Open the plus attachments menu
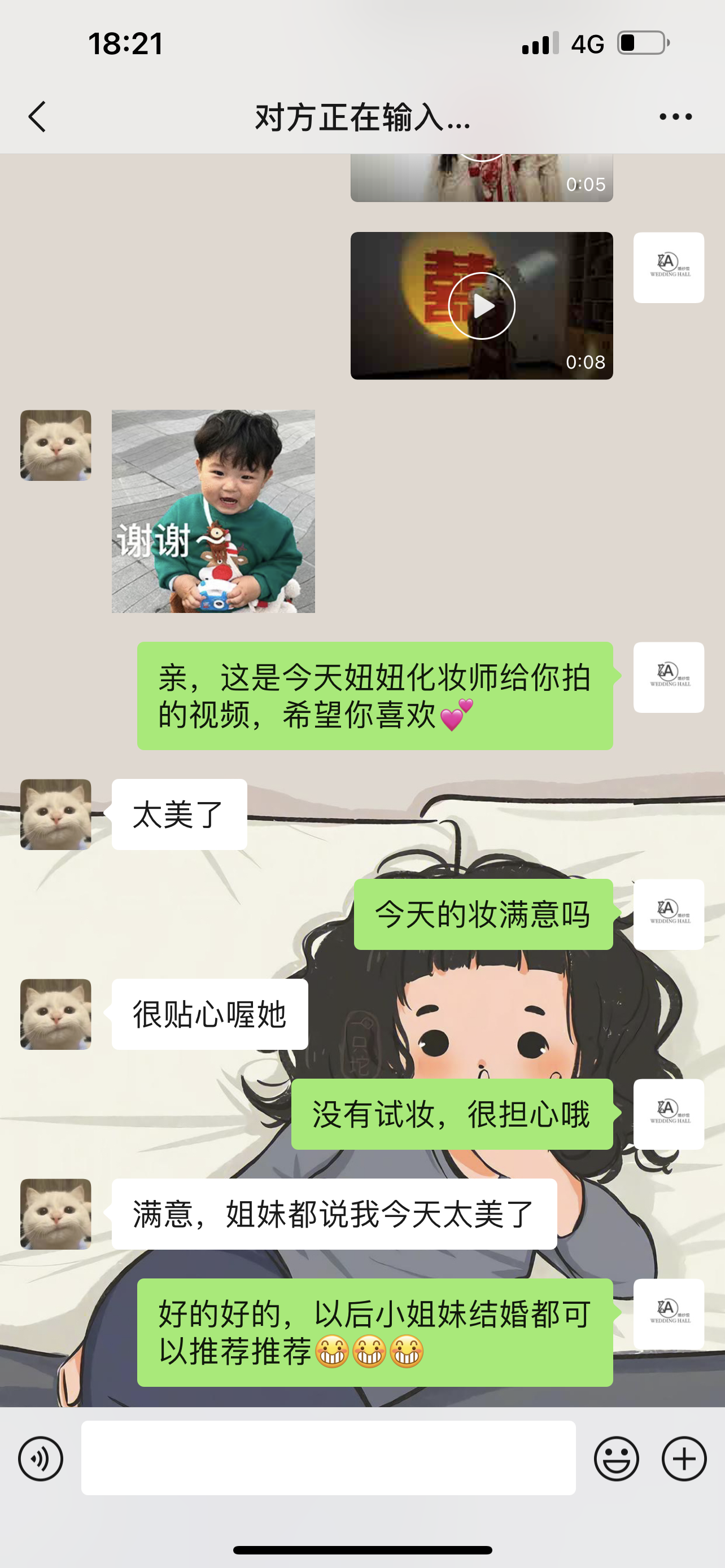The width and height of the screenshot is (725, 1568). tap(684, 1458)
